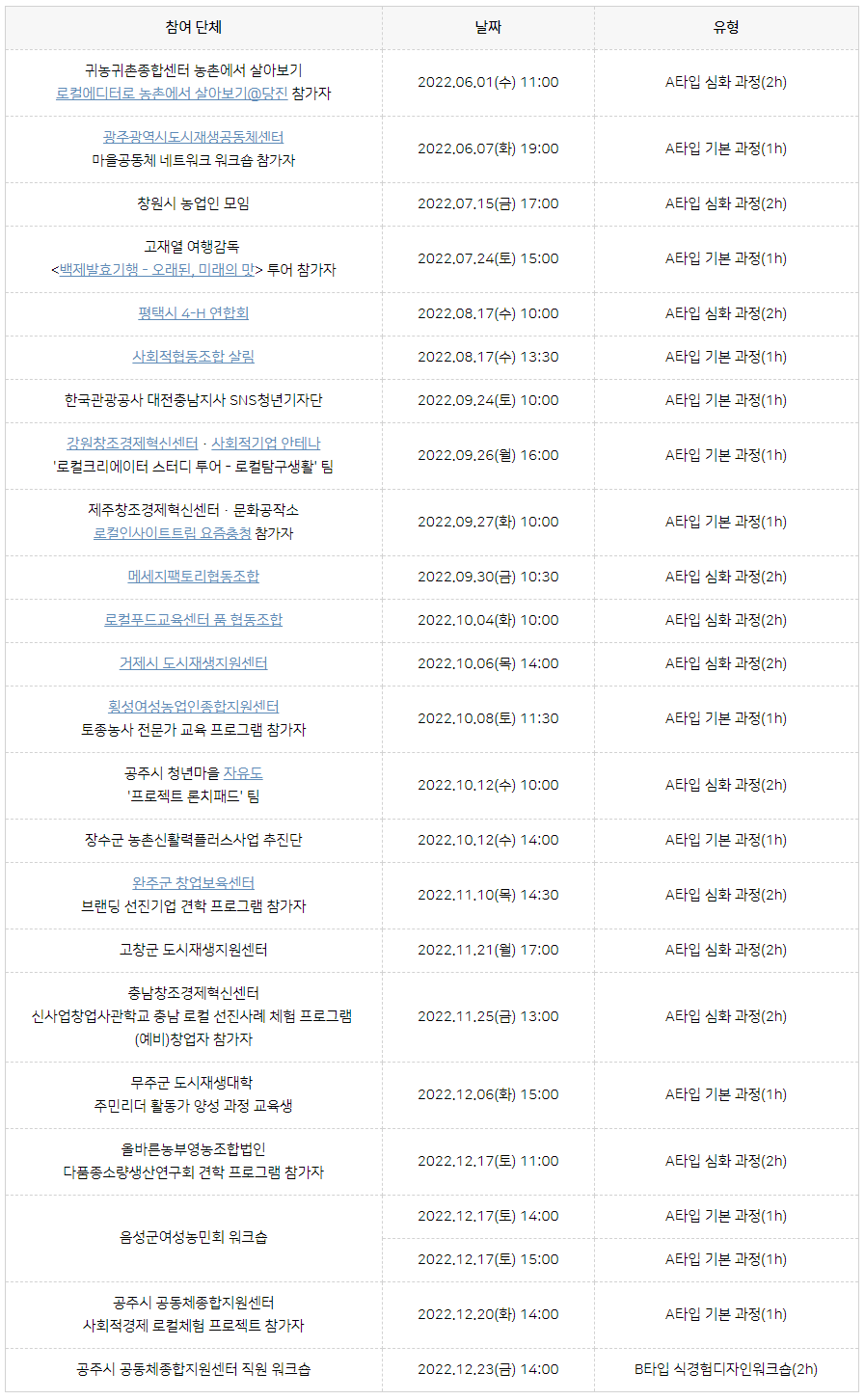
Task: Open the 사회적협동조합 살림 link
Action: click(x=193, y=357)
